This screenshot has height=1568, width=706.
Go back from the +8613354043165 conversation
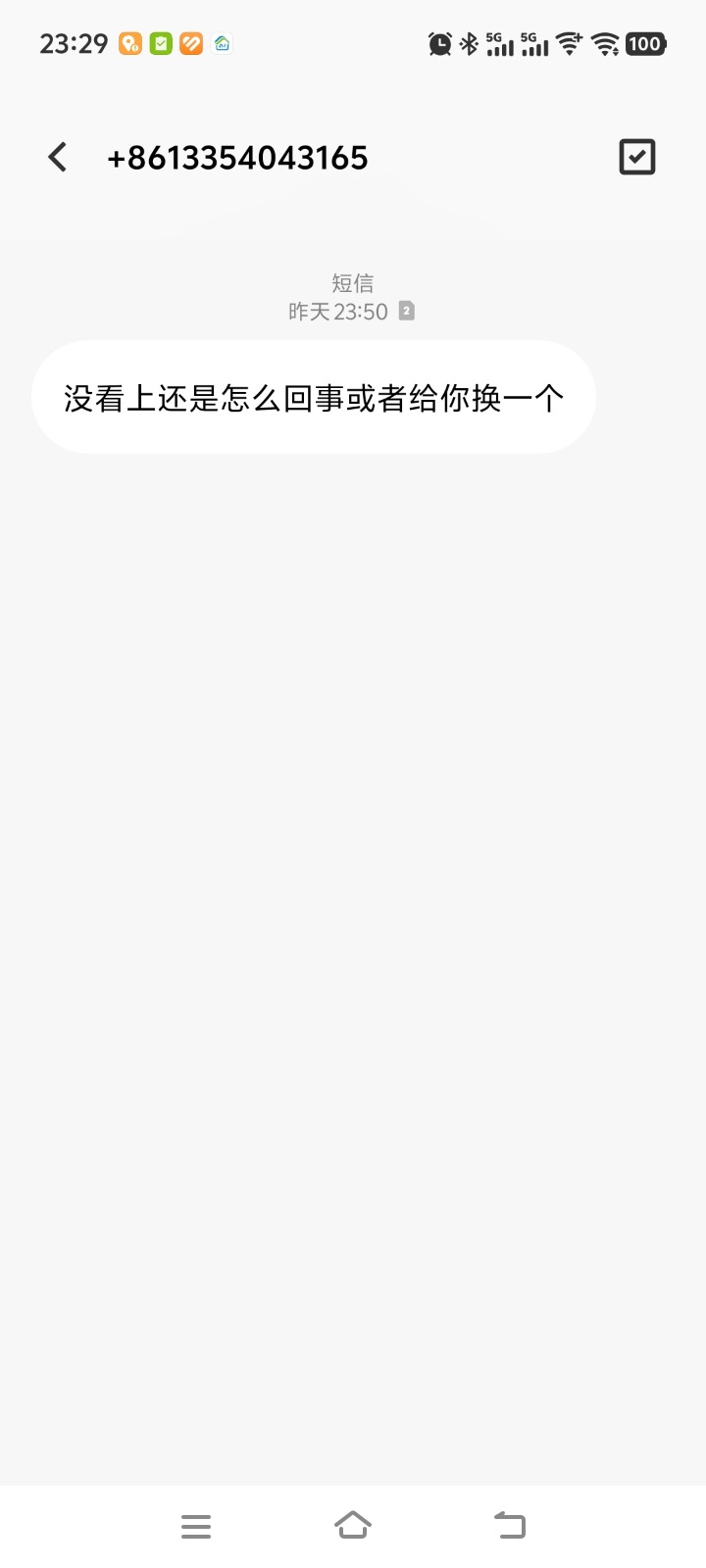[x=58, y=157]
